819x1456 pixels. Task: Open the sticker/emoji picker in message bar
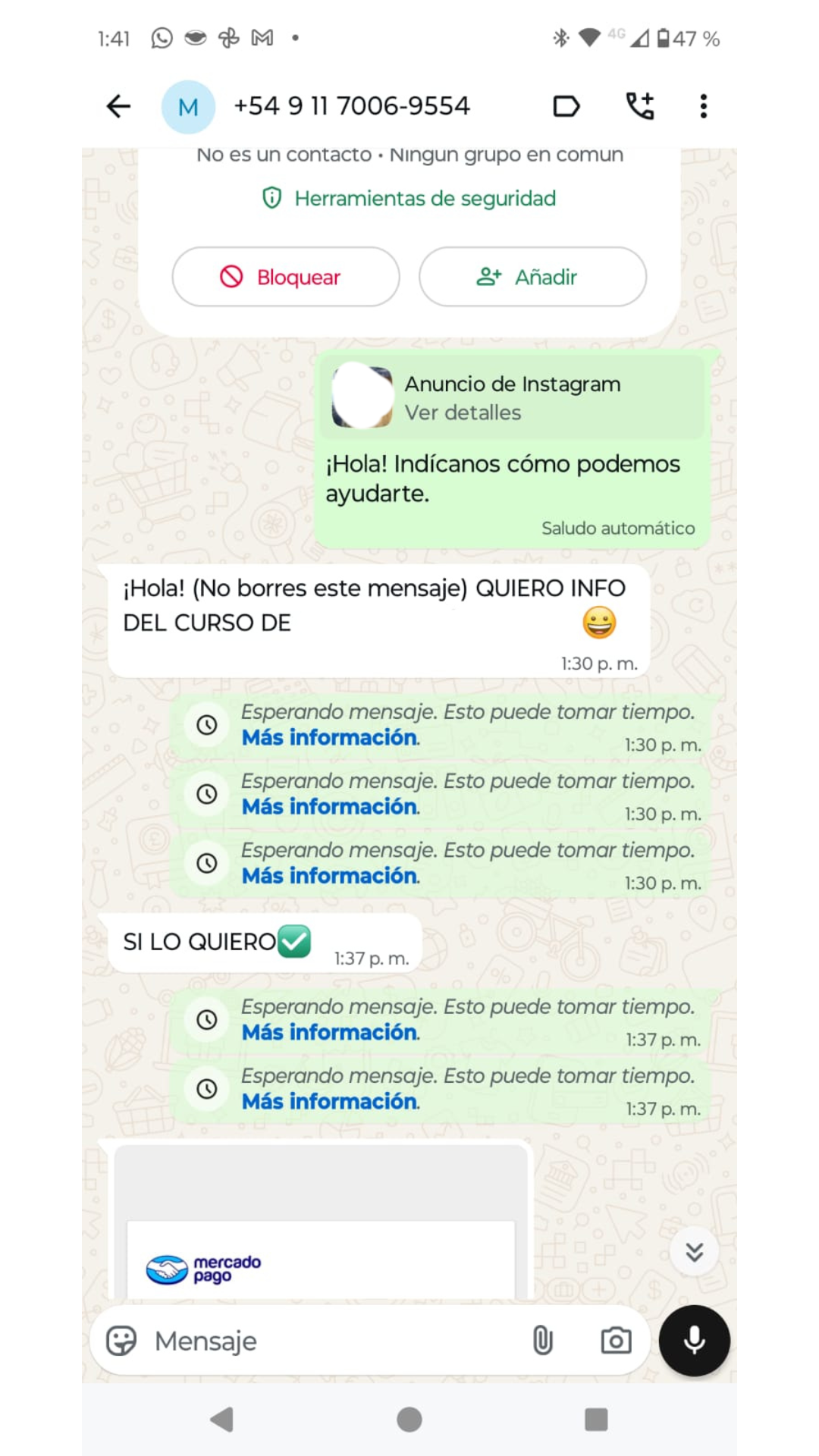[x=121, y=1341]
